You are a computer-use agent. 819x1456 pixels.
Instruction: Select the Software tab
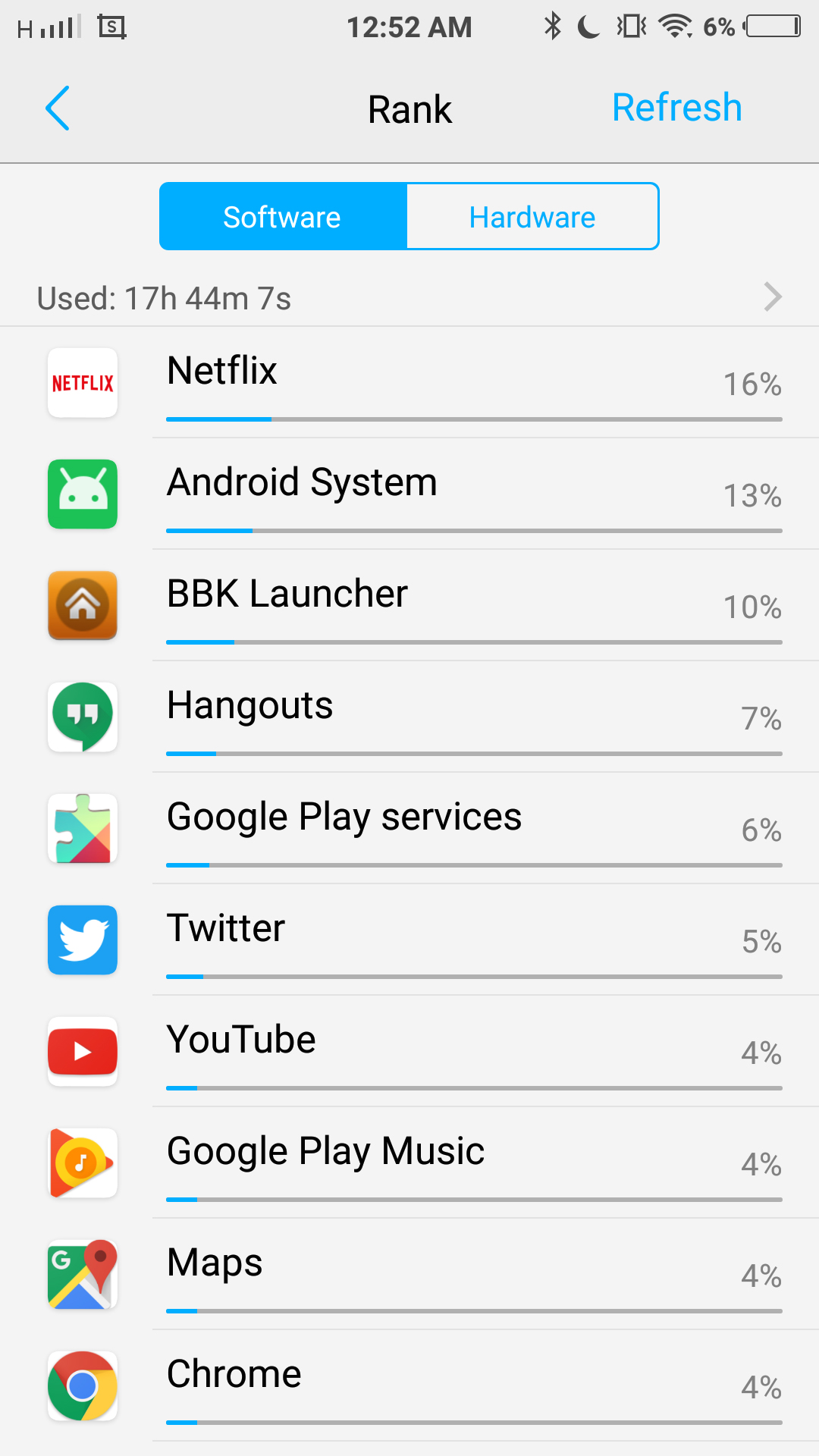coord(282,217)
